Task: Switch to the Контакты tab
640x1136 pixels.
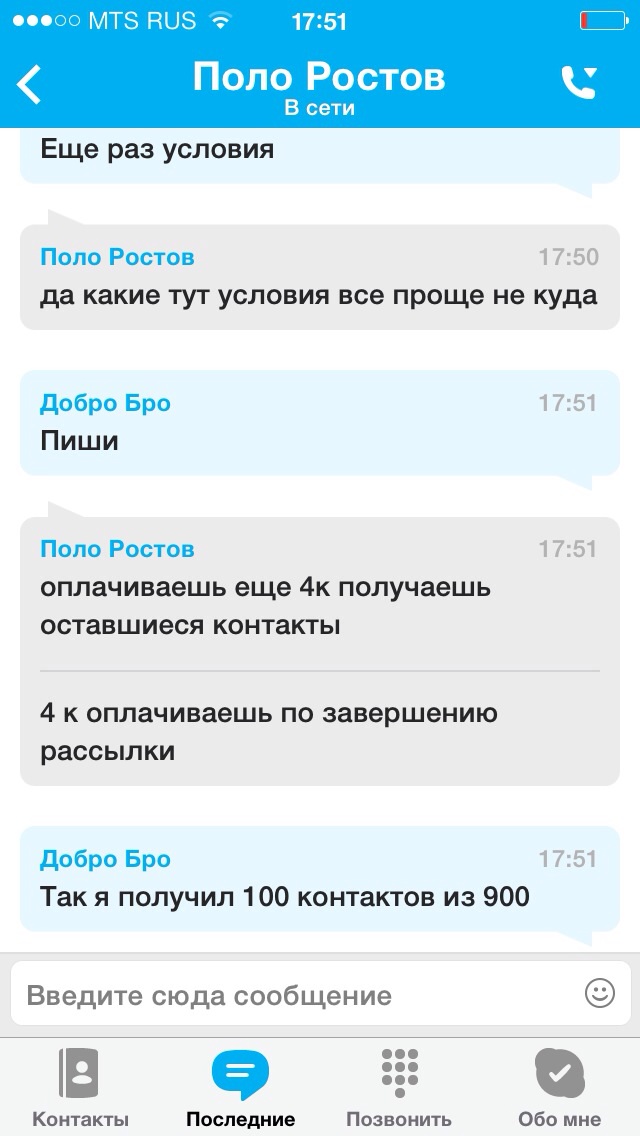Action: pyautogui.click(x=80, y=1088)
